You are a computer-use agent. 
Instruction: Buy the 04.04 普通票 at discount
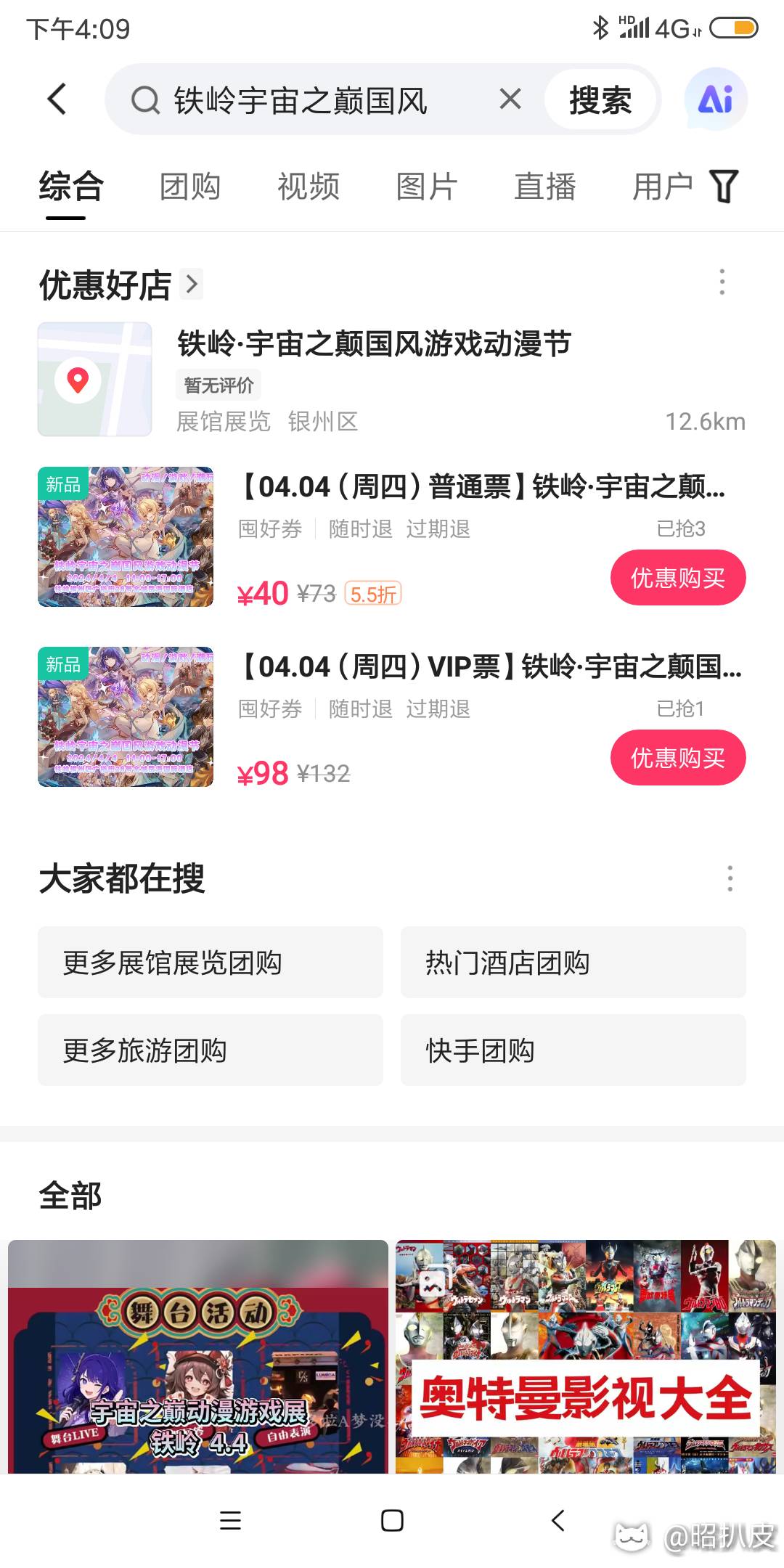click(678, 578)
